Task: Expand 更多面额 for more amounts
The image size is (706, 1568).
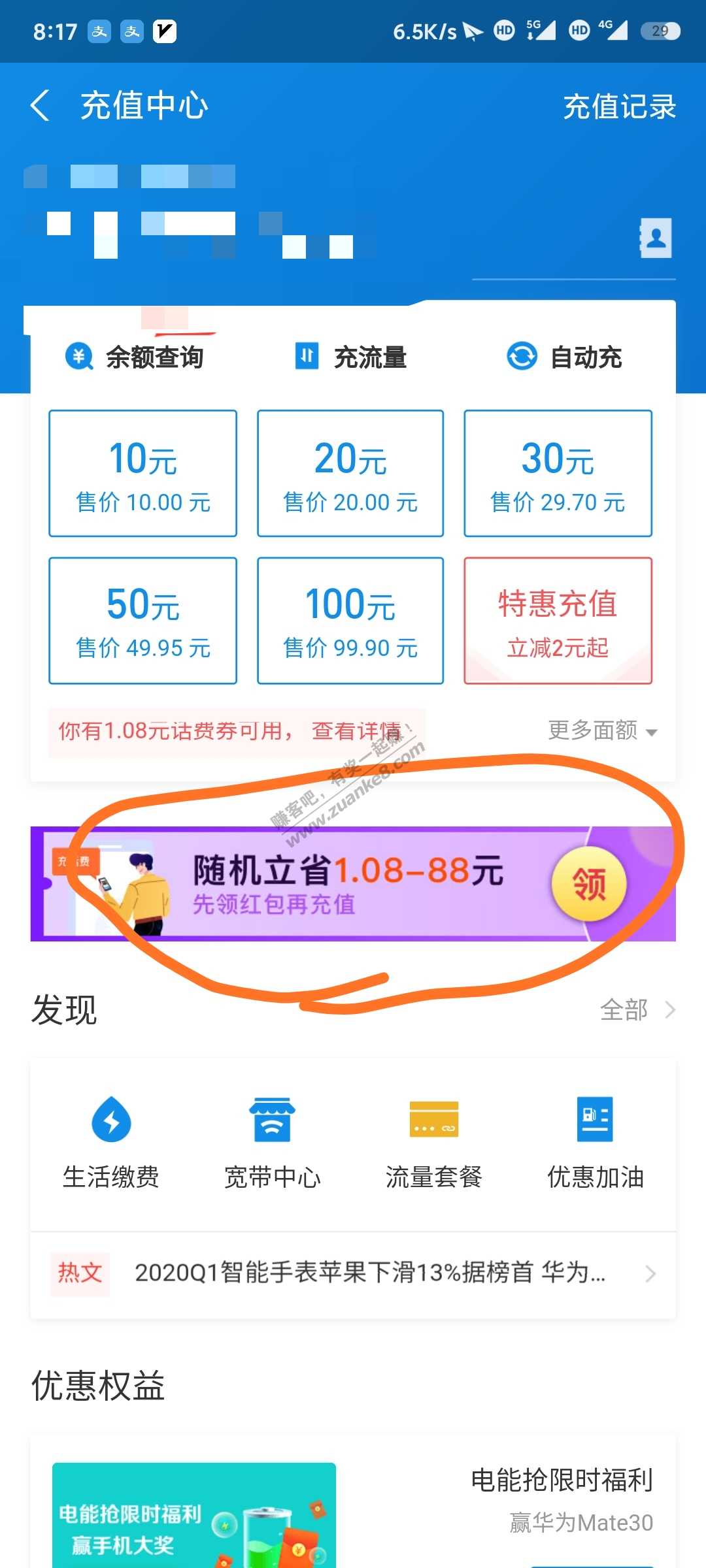Action: (602, 730)
